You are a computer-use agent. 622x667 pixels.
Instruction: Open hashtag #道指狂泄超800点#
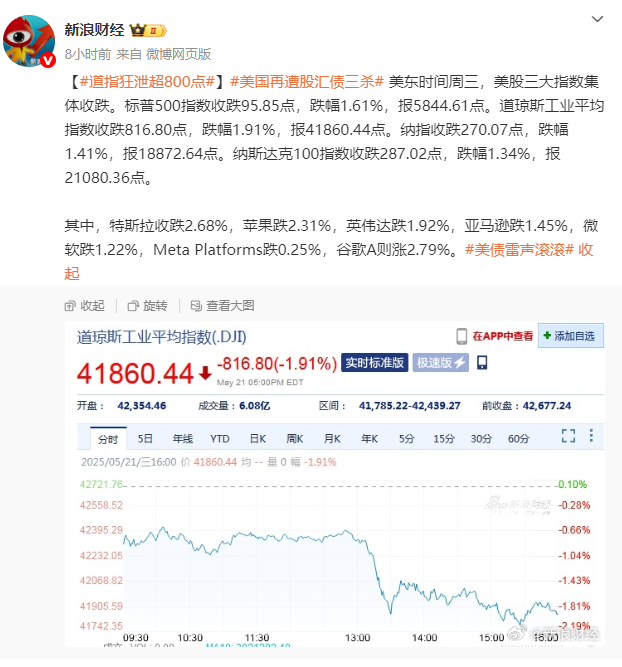(149, 83)
